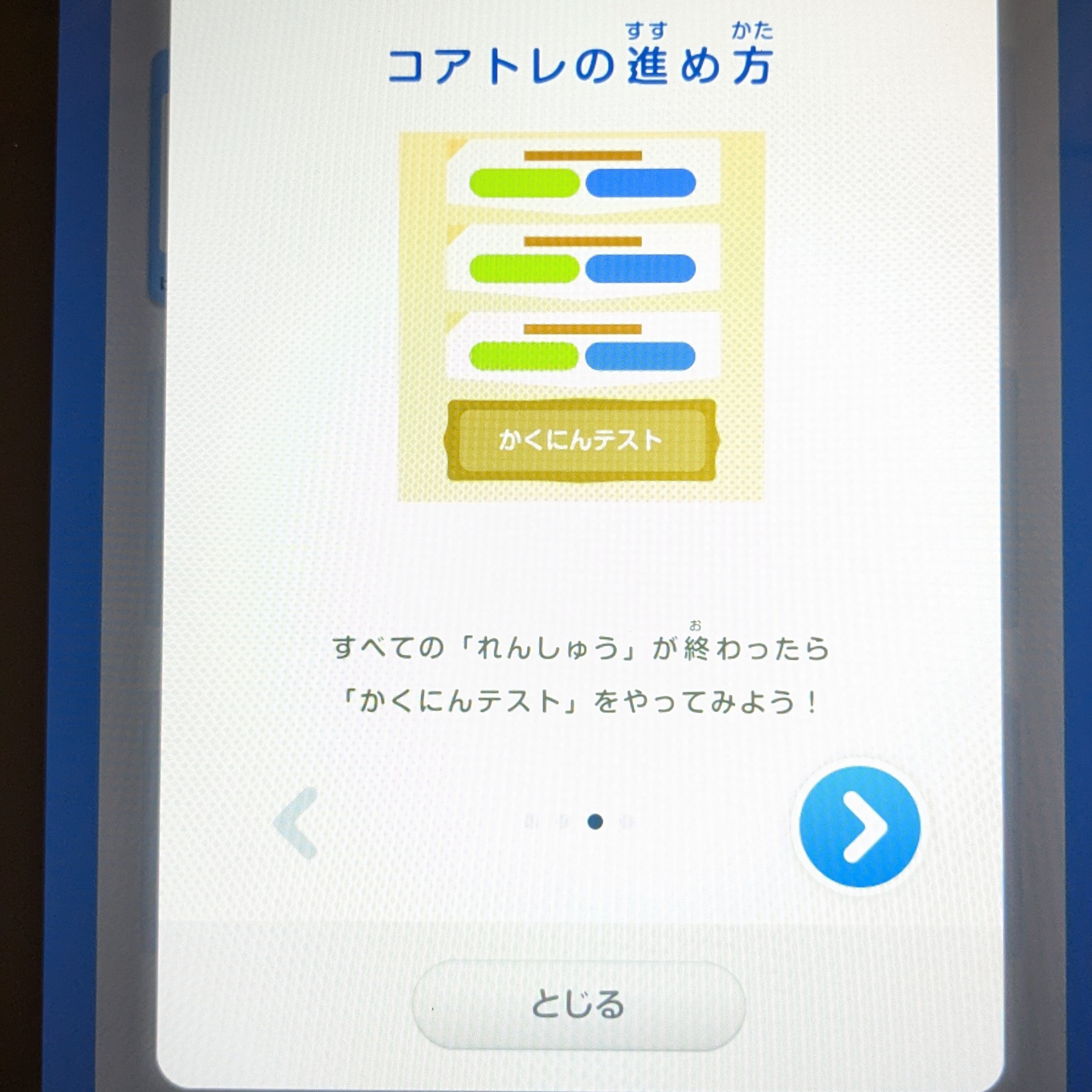The height and width of the screenshot is (1092, 1092).
Task: Go to the next tutorial page
Action: tap(860, 826)
